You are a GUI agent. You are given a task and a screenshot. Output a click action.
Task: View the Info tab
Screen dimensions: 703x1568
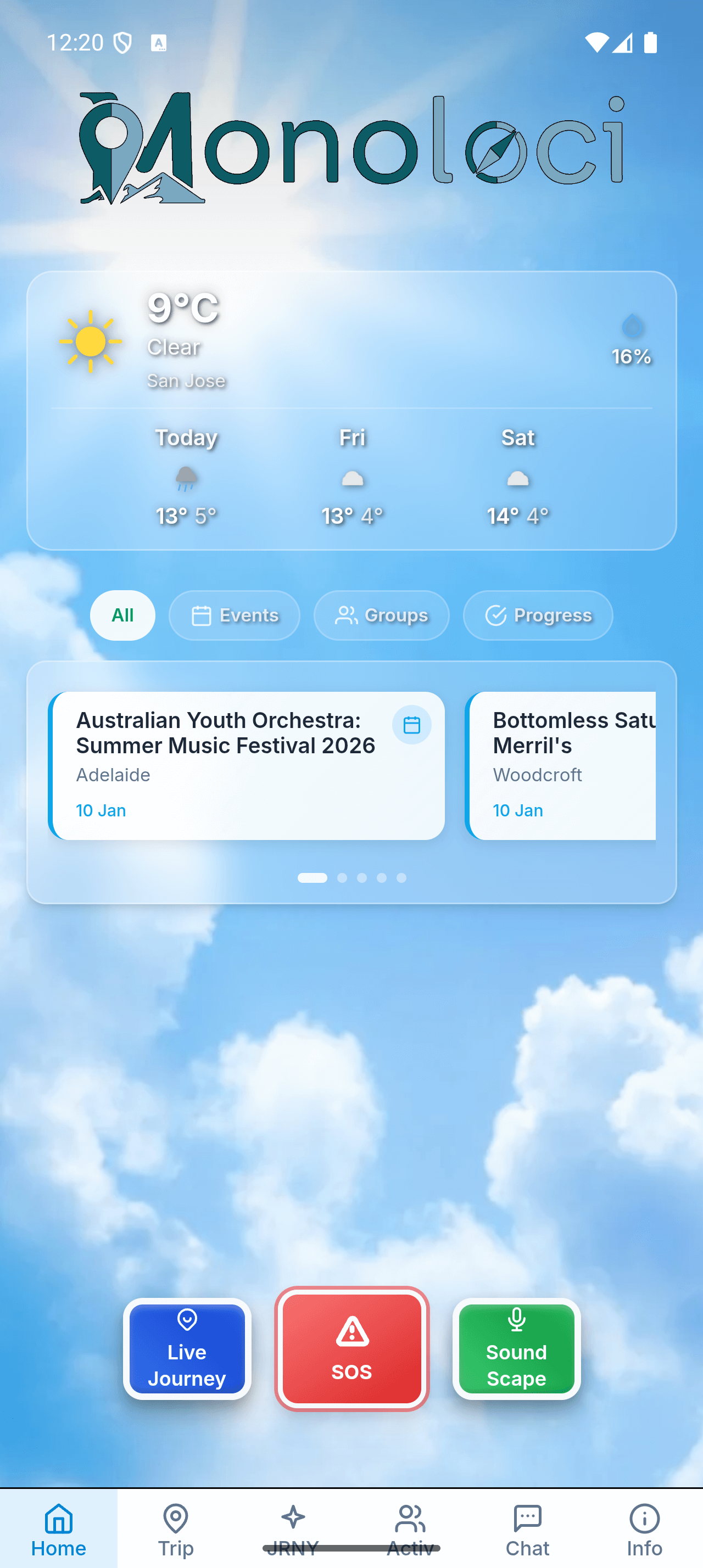pos(644,1528)
